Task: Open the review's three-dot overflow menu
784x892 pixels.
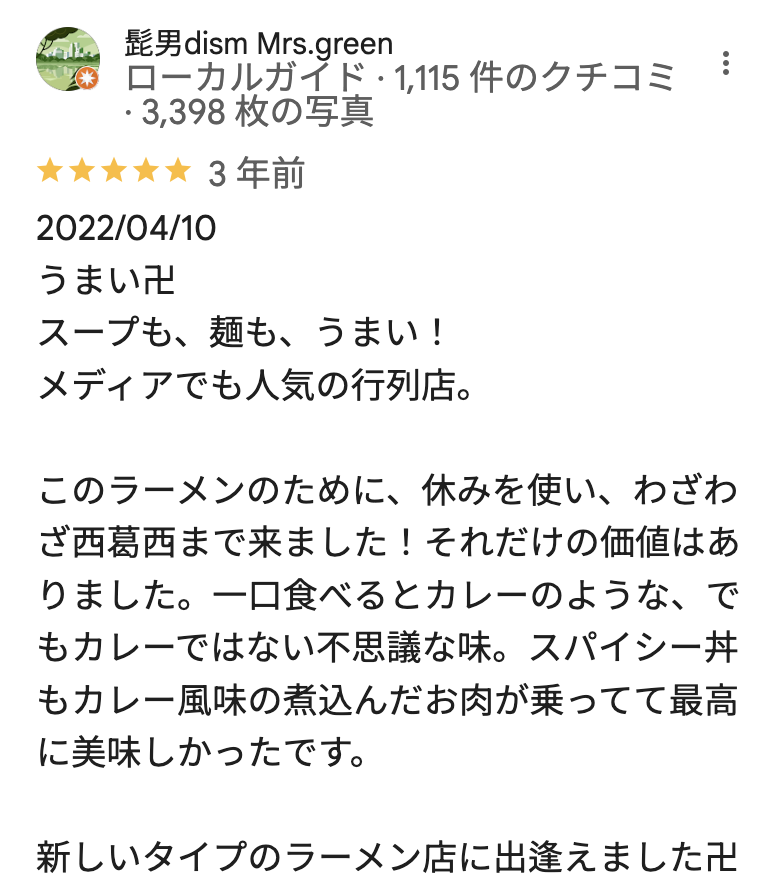Action: 726,64
